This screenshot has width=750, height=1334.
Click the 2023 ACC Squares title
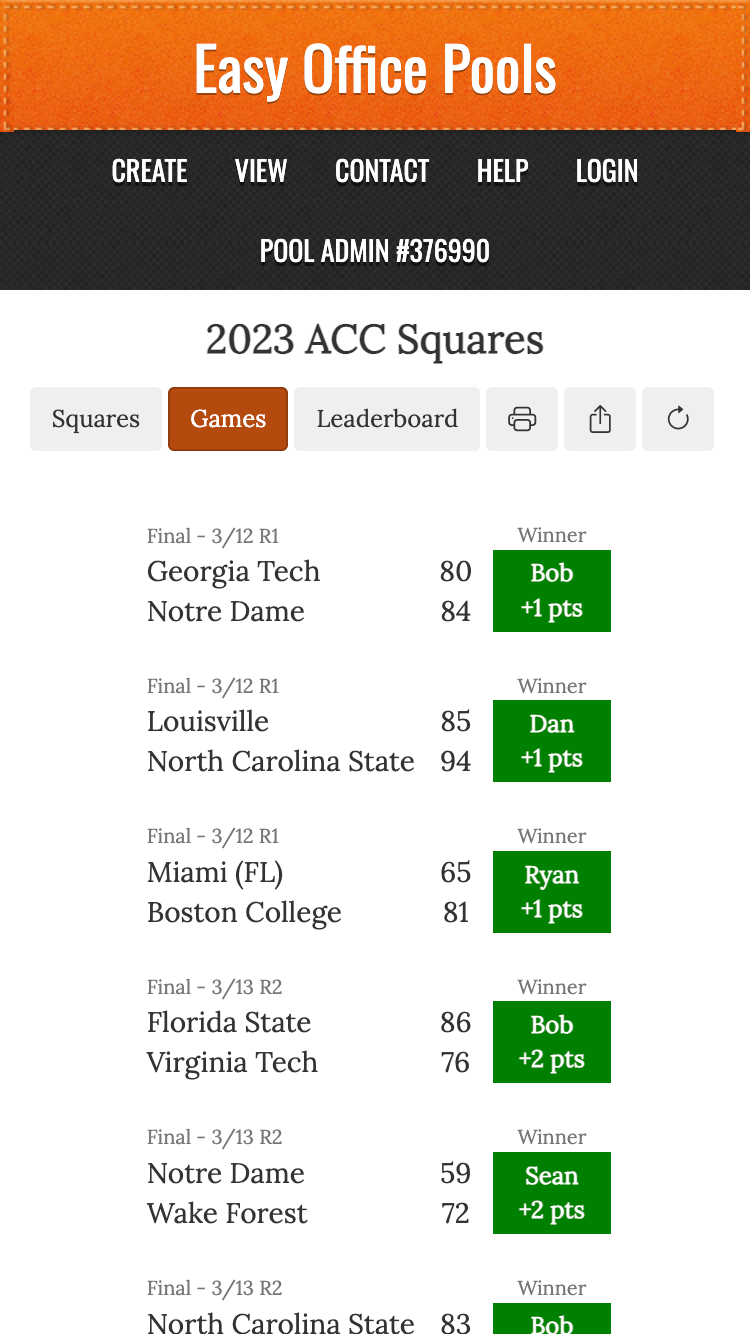pyautogui.click(x=375, y=340)
